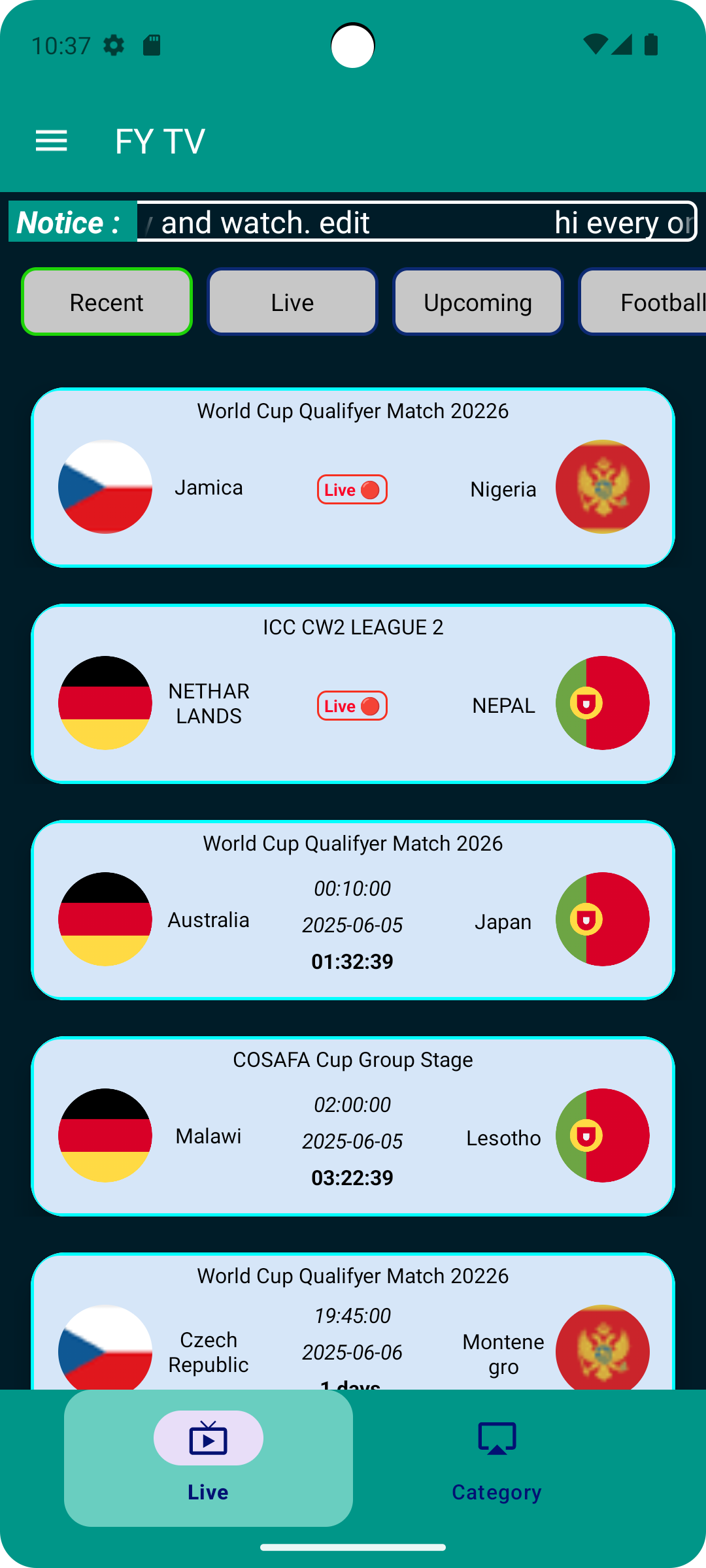Switch to the Live bottom tab
Image resolution: width=706 pixels, height=1568 pixels.
208,1458
